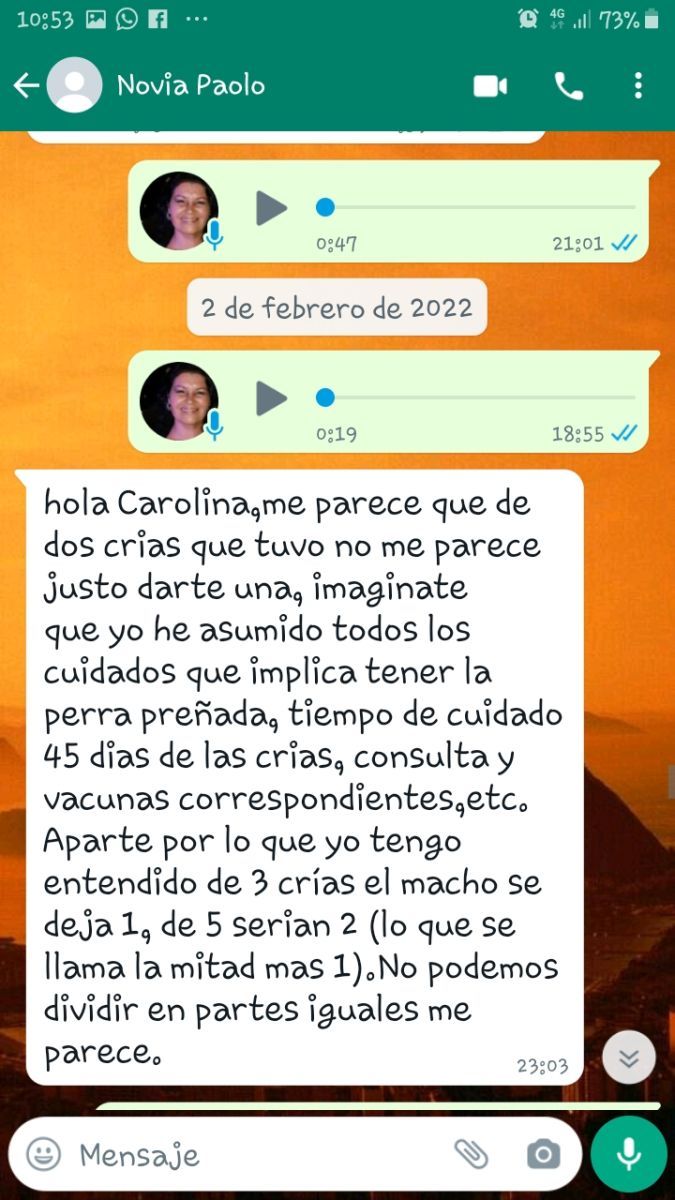
Task: Open Novia Paolo contact info
Action: 191,86
